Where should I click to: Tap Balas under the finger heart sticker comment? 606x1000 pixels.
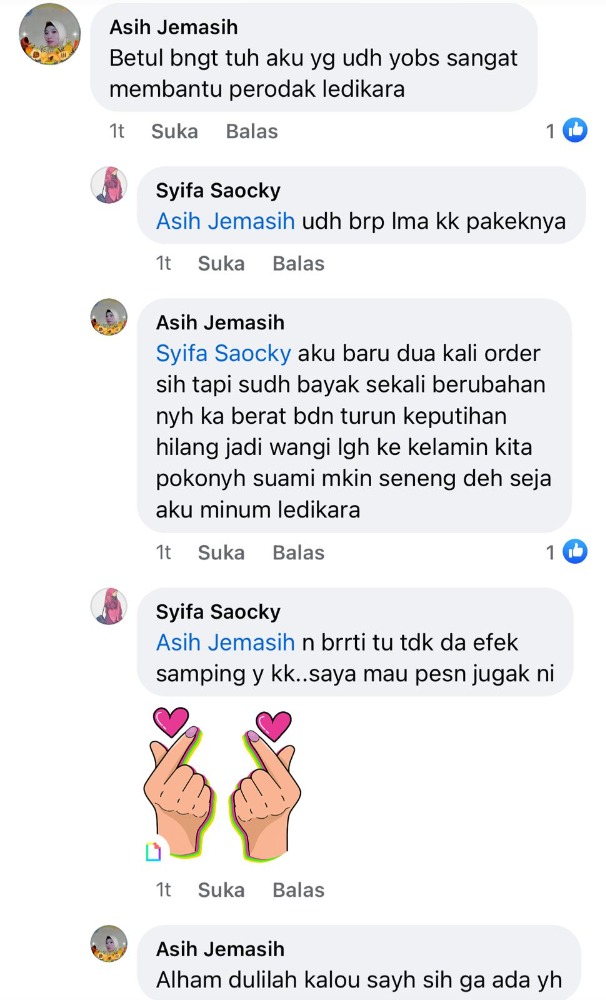(x=298, y=890)
